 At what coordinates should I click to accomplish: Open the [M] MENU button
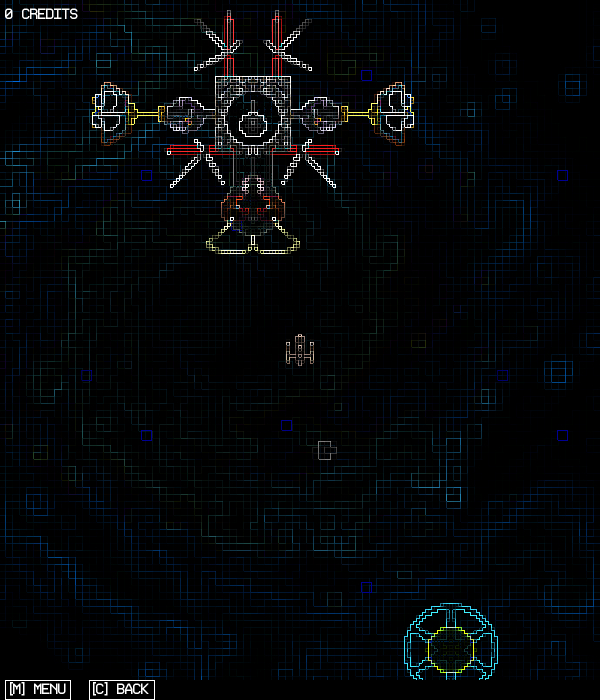pos(38,689)
